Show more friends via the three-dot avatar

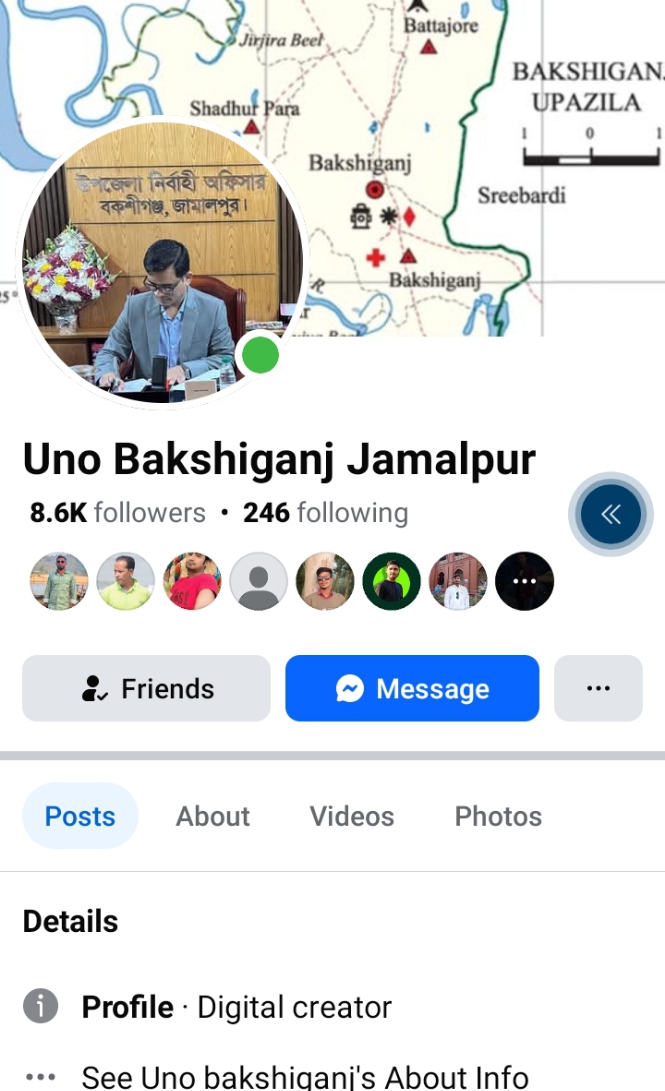tap(525, 581)
